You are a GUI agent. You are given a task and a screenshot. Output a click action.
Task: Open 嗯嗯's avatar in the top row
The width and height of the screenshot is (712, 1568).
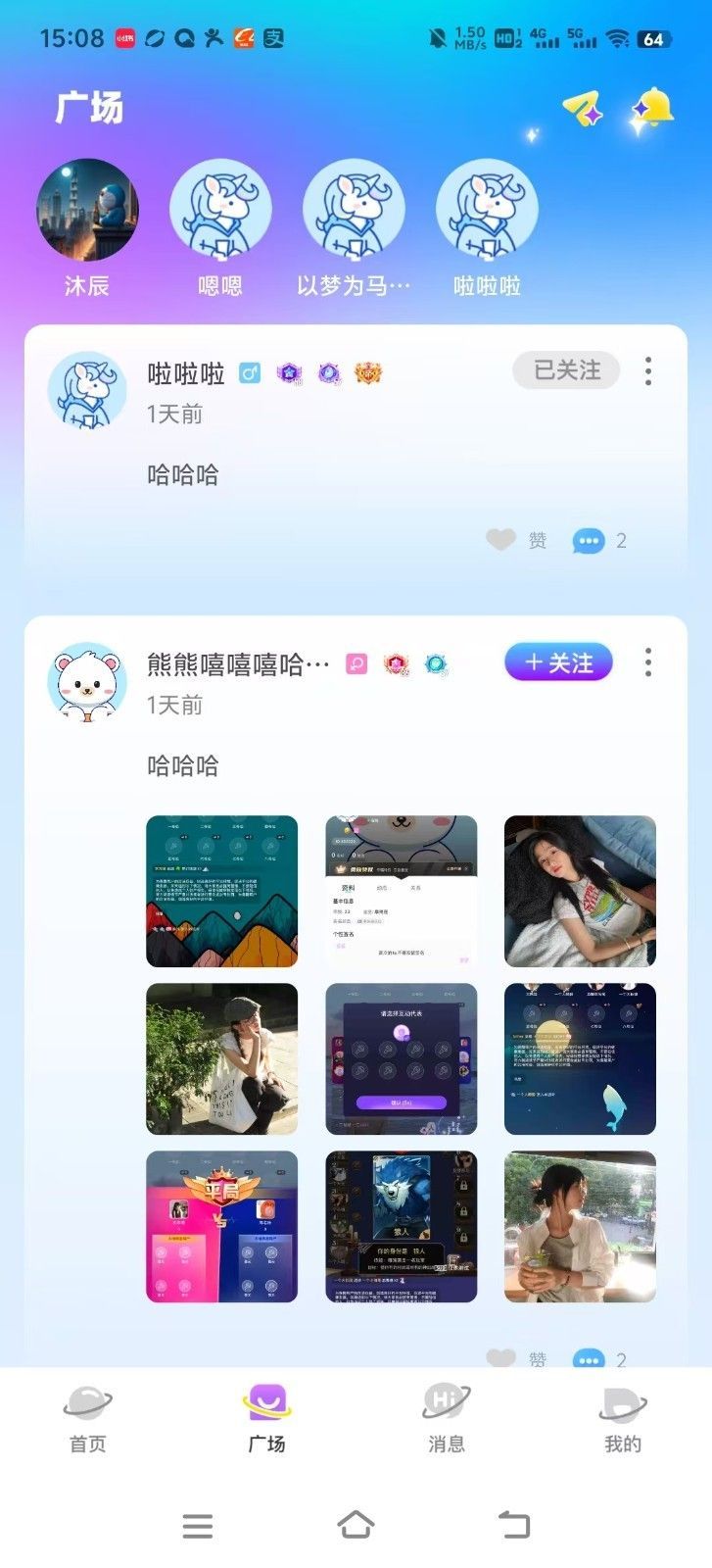coord(220,210)
